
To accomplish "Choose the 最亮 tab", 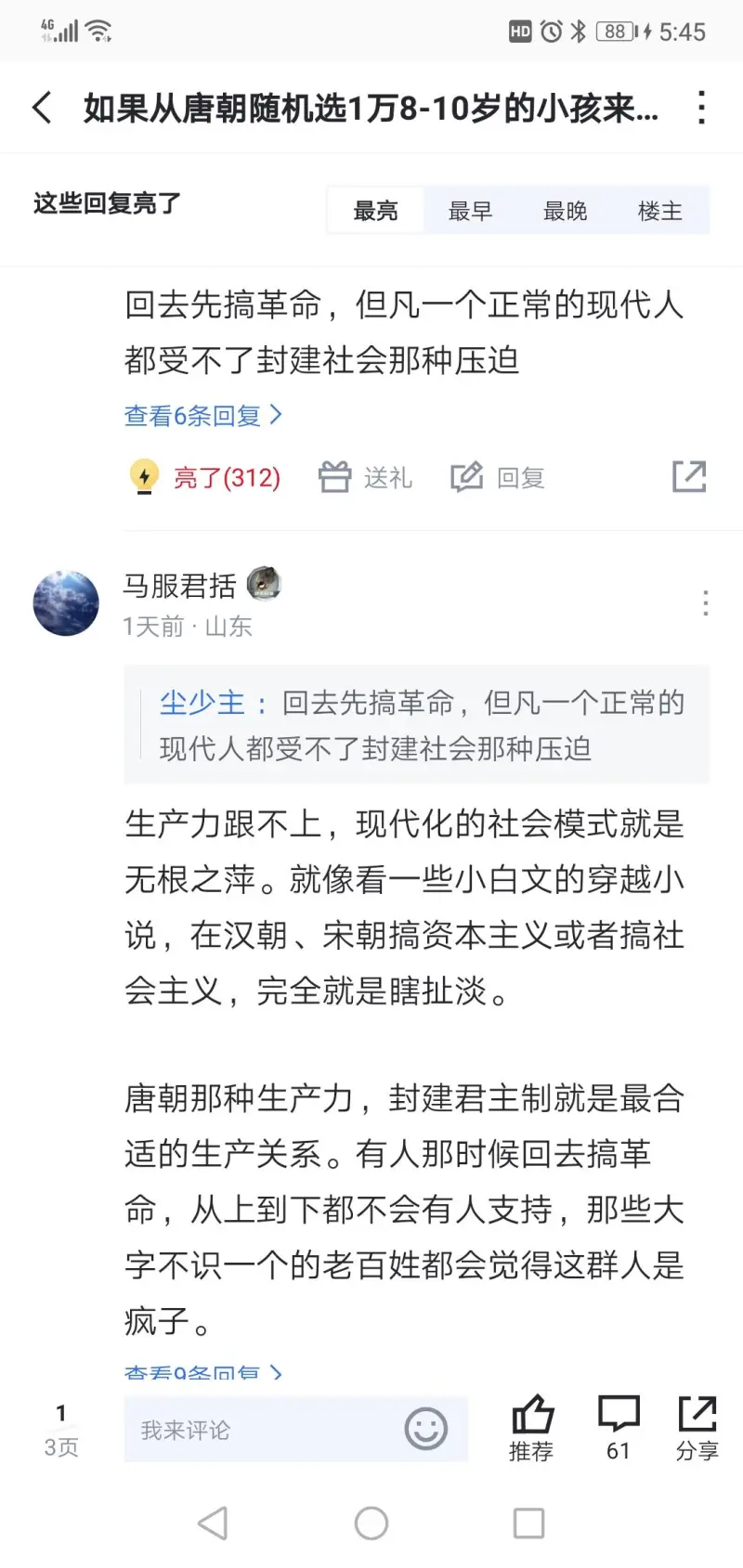I will 375,211.
